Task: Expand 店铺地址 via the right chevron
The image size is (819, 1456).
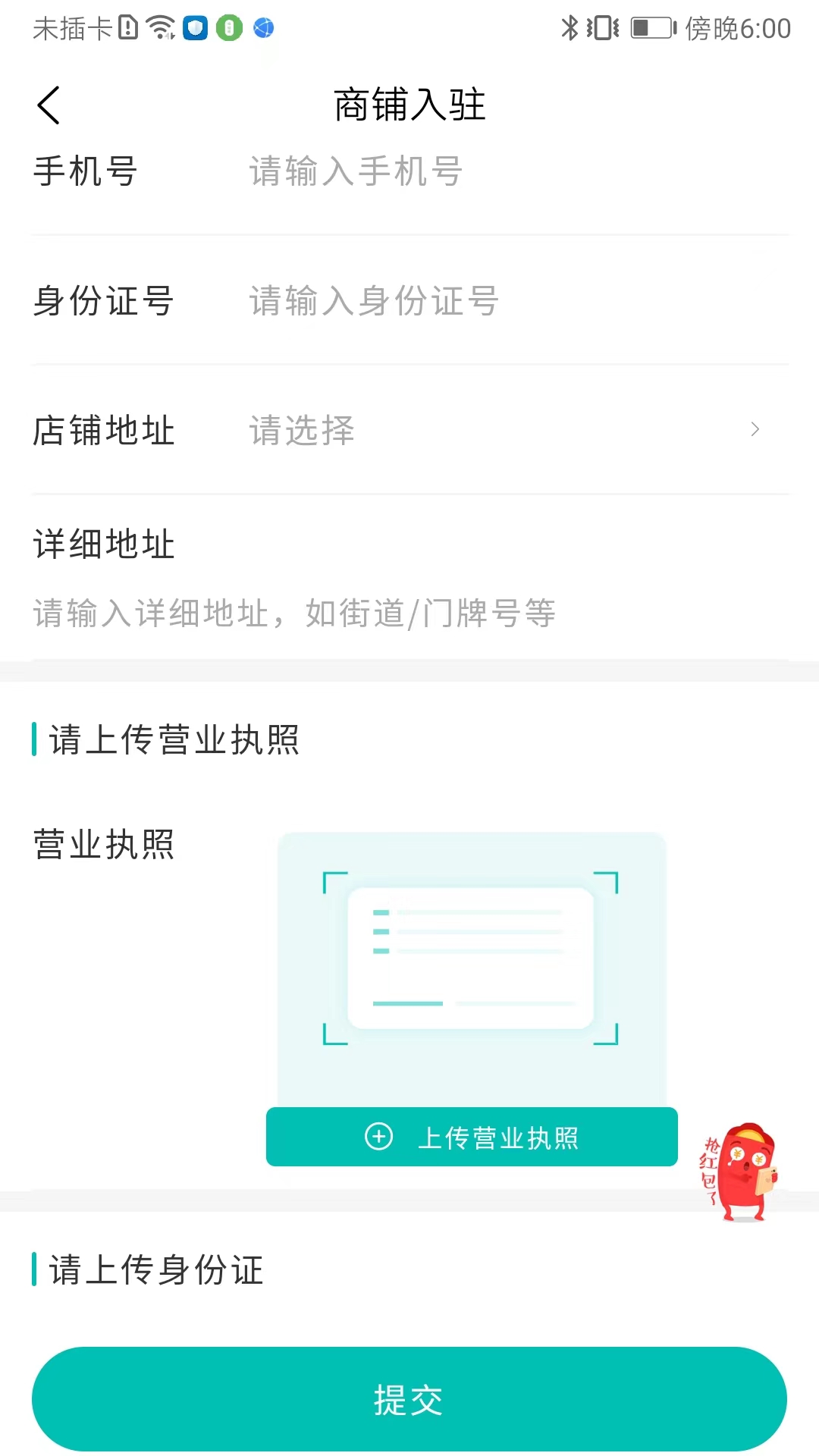Action: point(754,429)
